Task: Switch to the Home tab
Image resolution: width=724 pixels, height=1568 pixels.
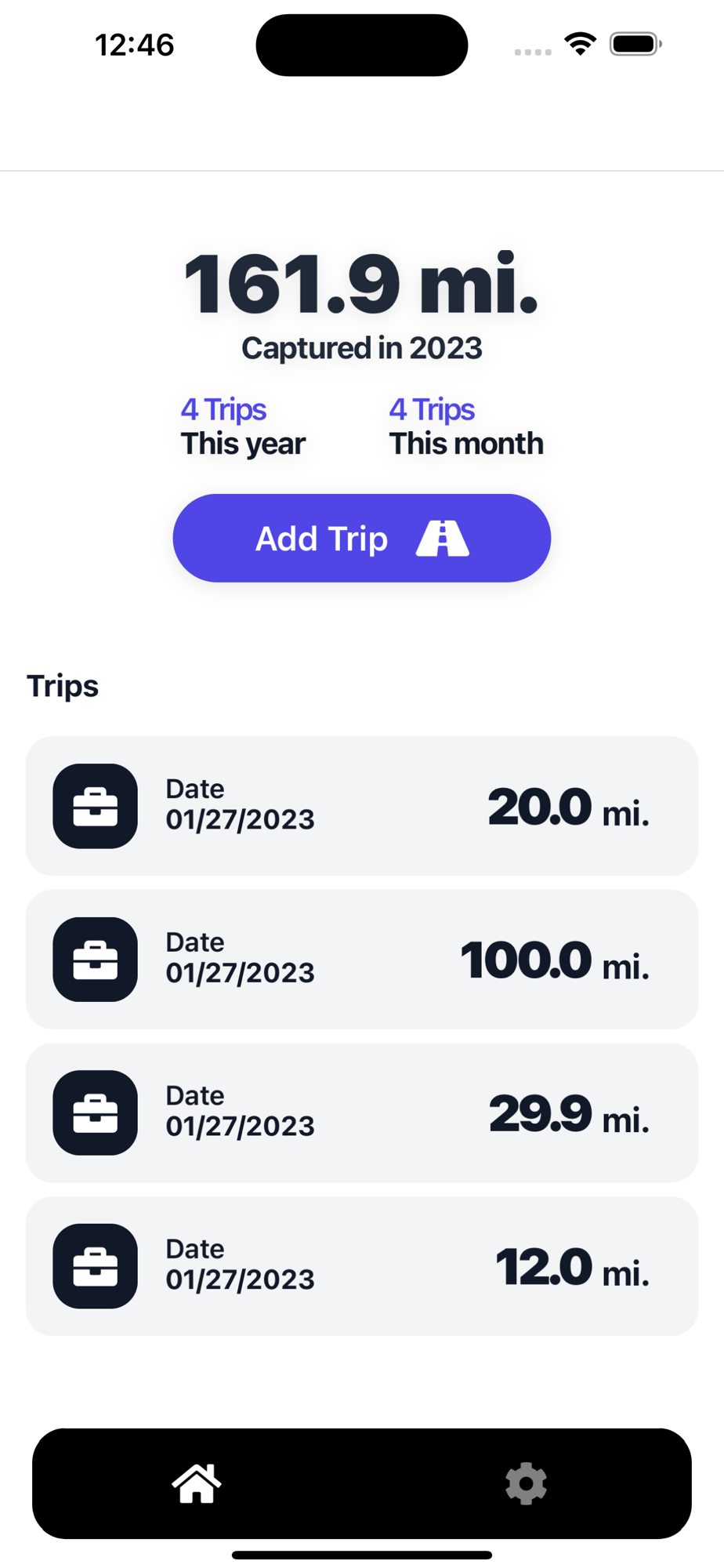Action: (197, 1483)
